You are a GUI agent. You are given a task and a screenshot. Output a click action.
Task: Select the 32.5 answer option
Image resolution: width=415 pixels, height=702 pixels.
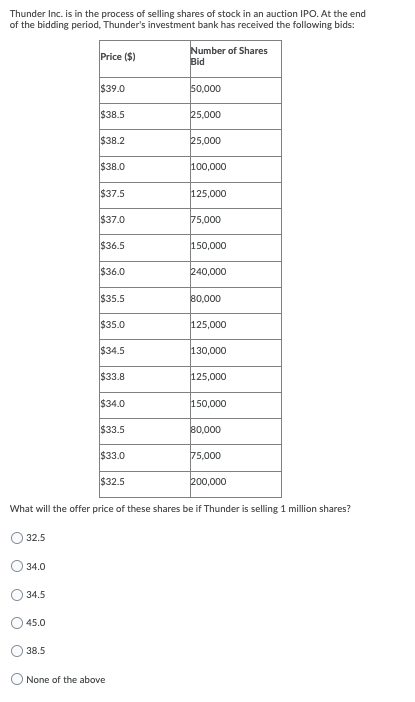point(17,538)
